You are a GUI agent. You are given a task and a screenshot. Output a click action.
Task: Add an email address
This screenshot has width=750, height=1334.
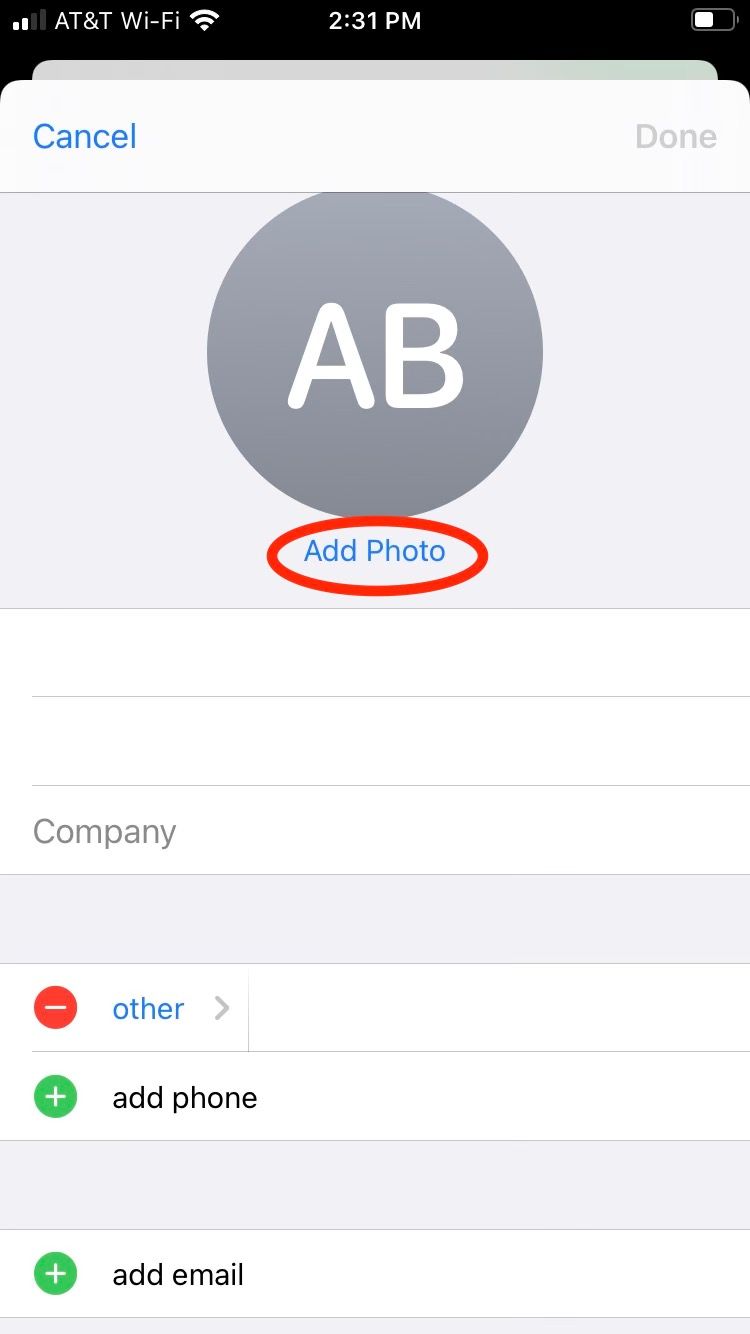coord(177,1275)
